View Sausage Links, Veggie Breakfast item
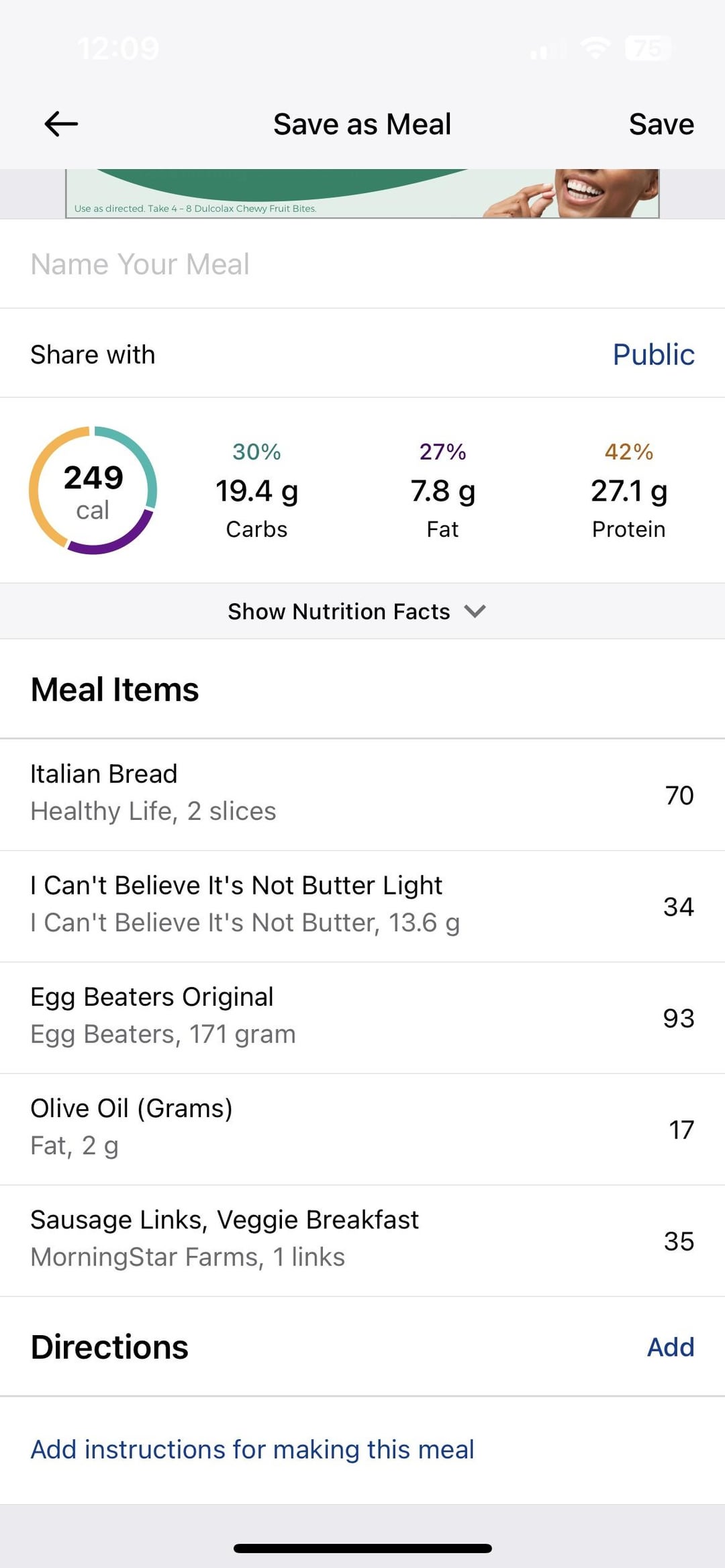The height and width of the screenshot is (1568, 725). pyautogui.click(x=362, y=1241)
